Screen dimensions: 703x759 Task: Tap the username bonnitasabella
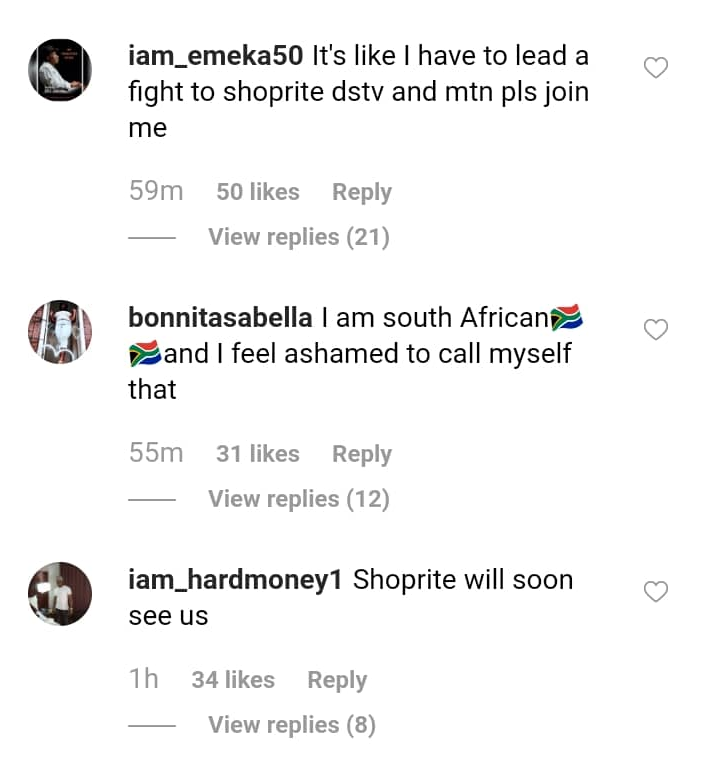pyautogui.click(x=220, y=318)
